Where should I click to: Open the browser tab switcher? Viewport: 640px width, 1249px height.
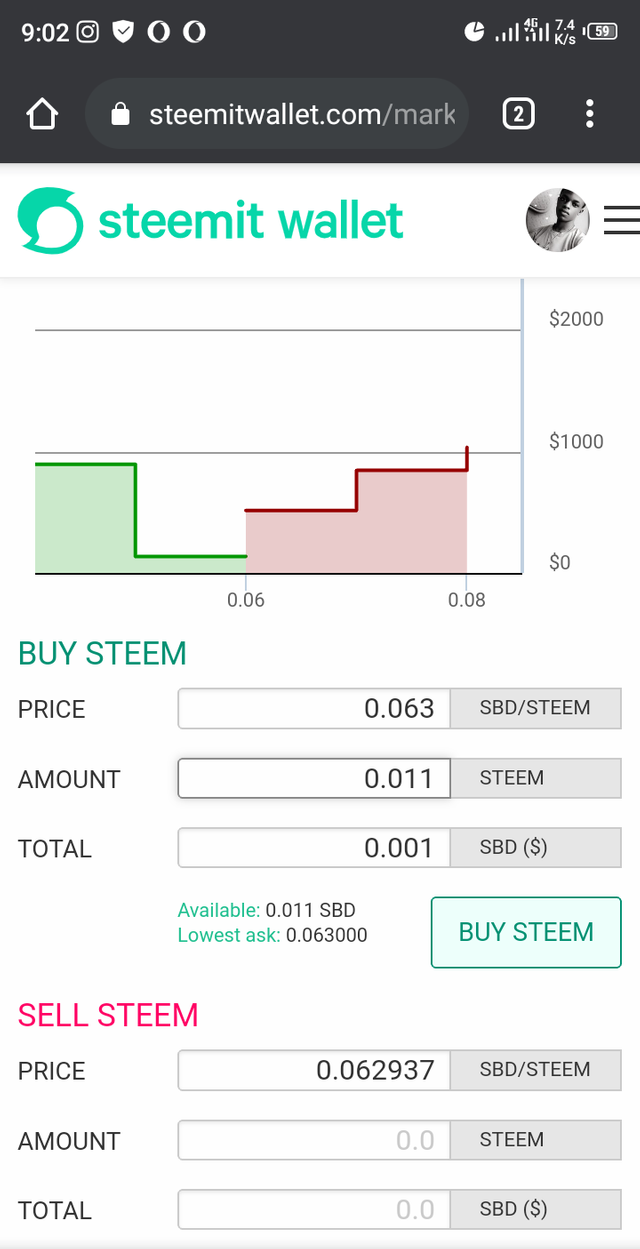pyautogui.click(x=517, y=115)
